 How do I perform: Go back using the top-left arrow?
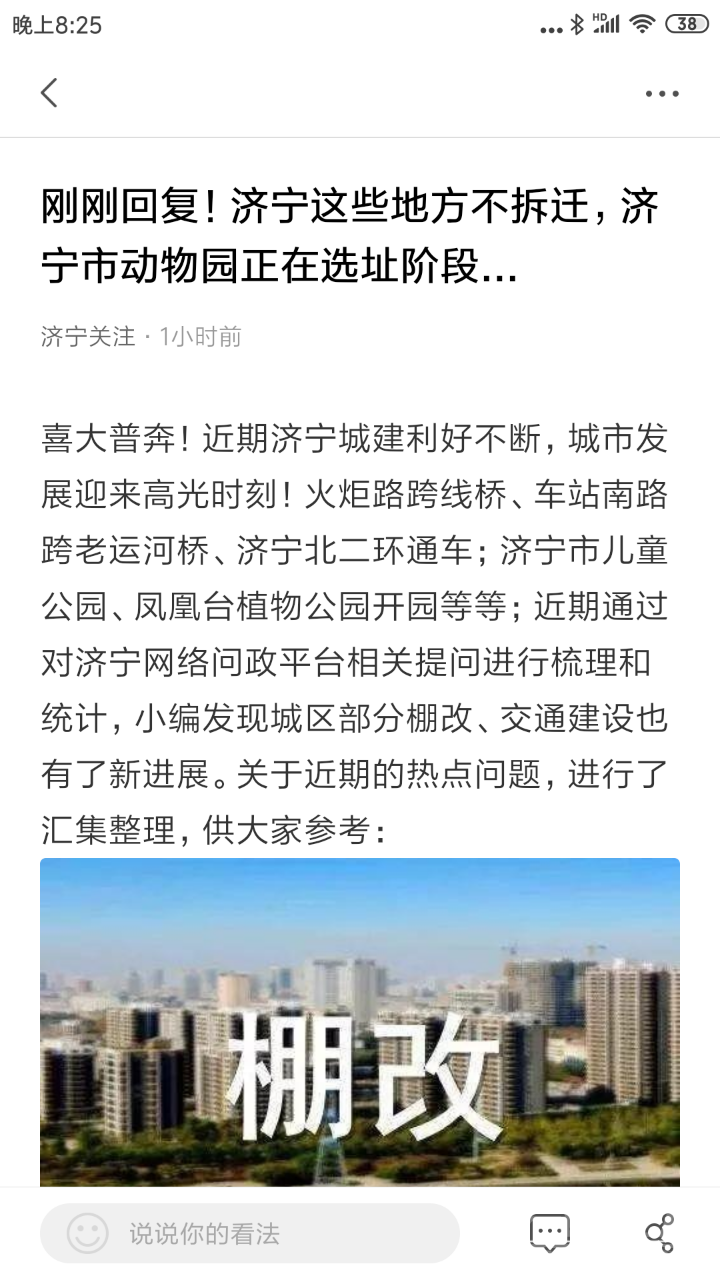tap(49, 93)
